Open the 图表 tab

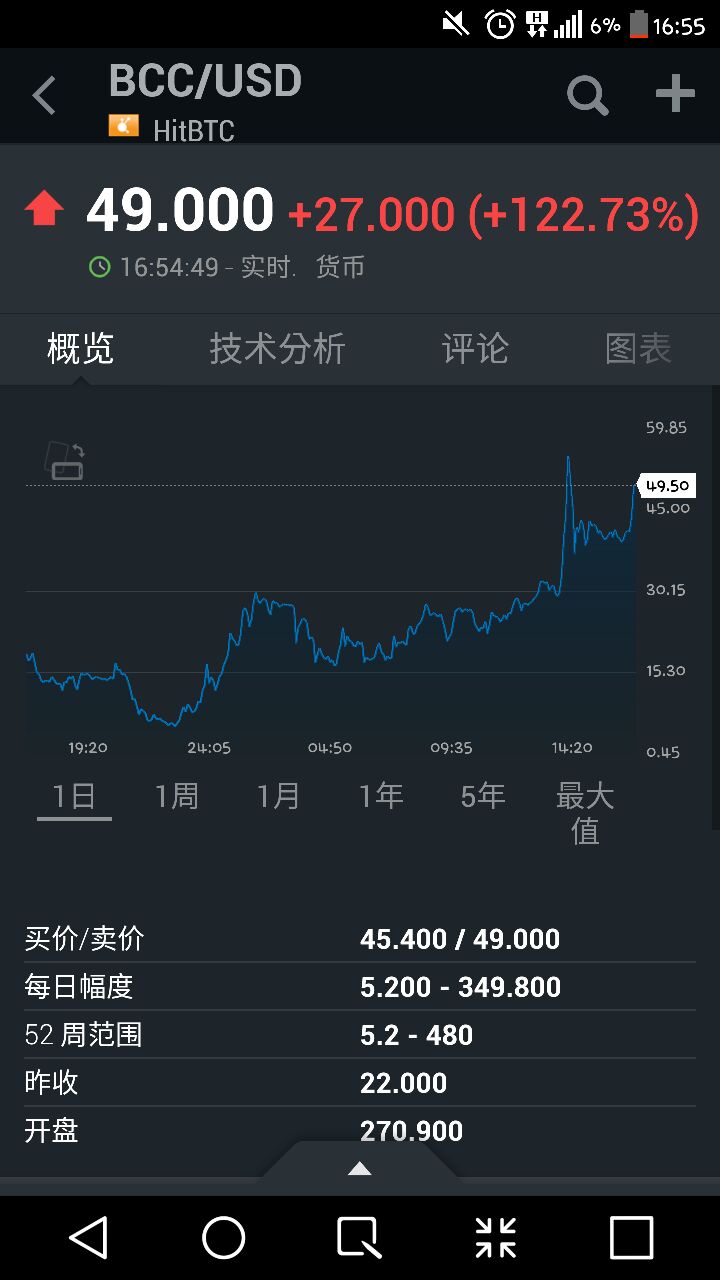tap(638, 349)
